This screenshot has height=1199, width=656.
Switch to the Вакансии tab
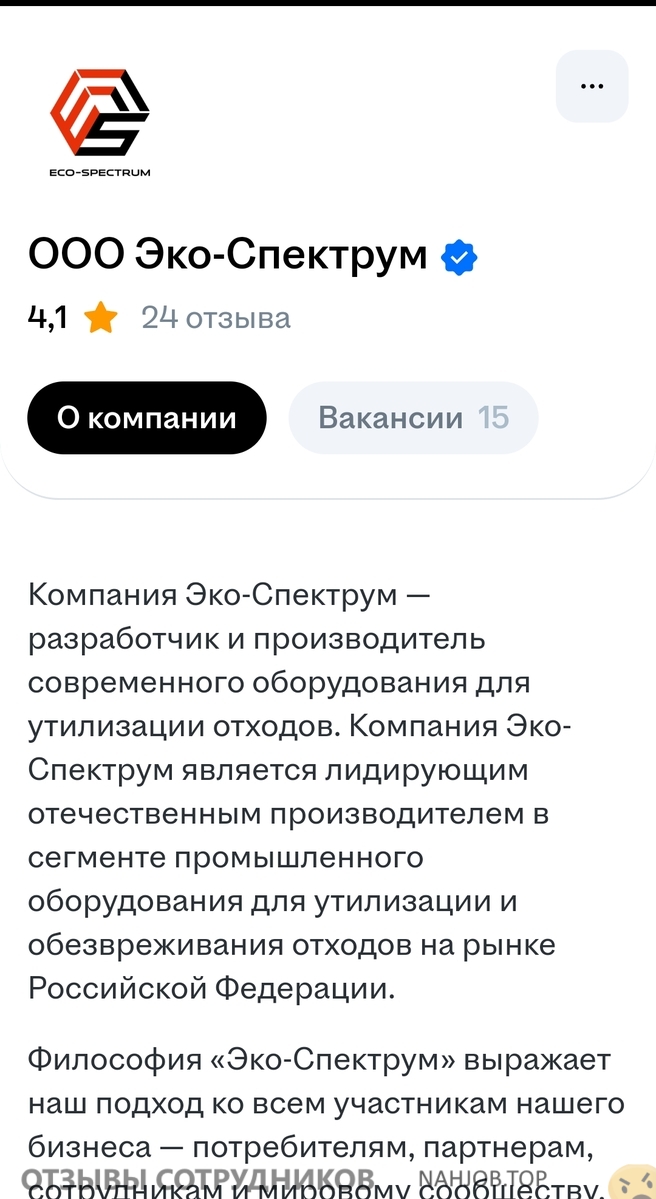[413, 417]
